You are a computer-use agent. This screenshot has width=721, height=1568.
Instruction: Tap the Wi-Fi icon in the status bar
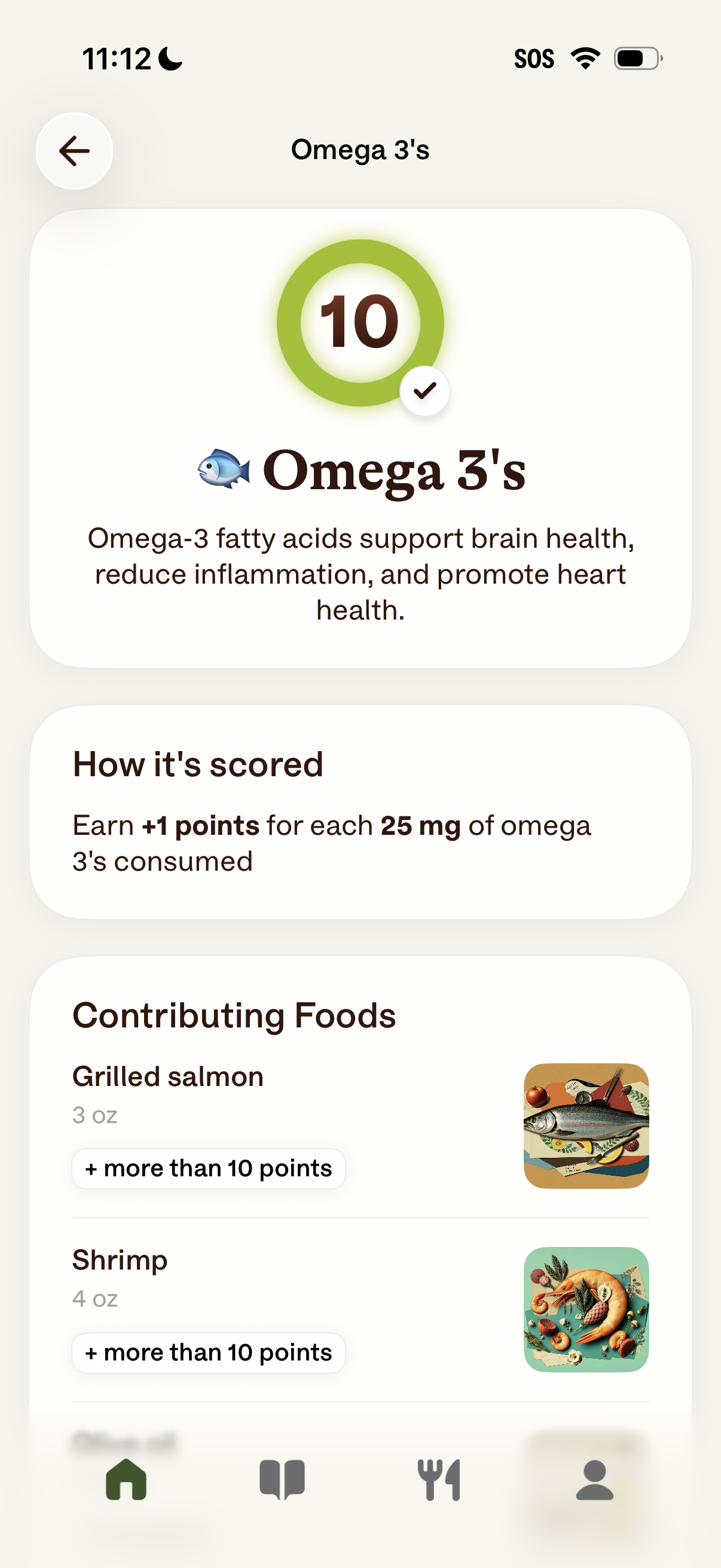tap(585, 58)
